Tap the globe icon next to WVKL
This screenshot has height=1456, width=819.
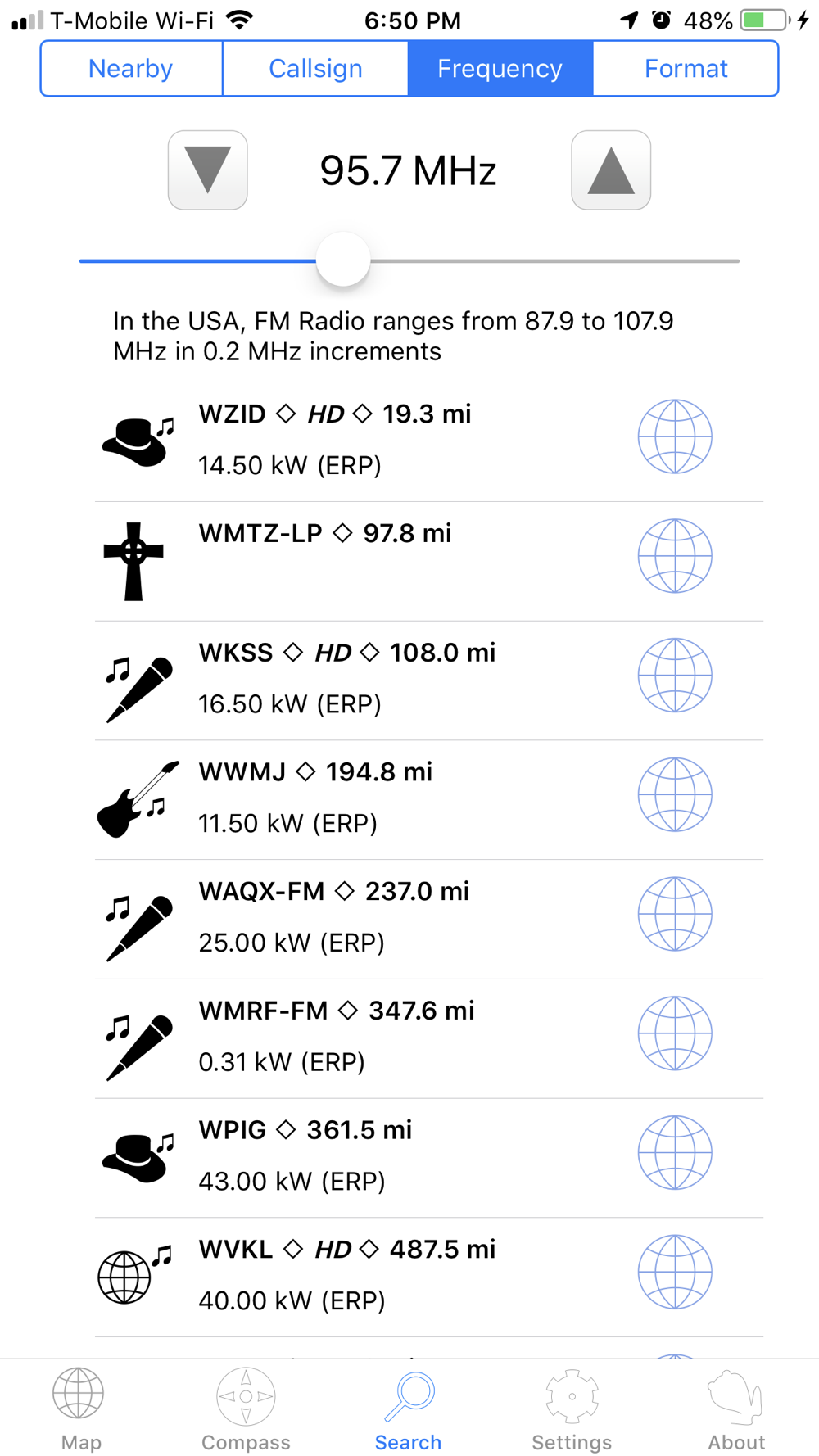tap(675, 1272)
